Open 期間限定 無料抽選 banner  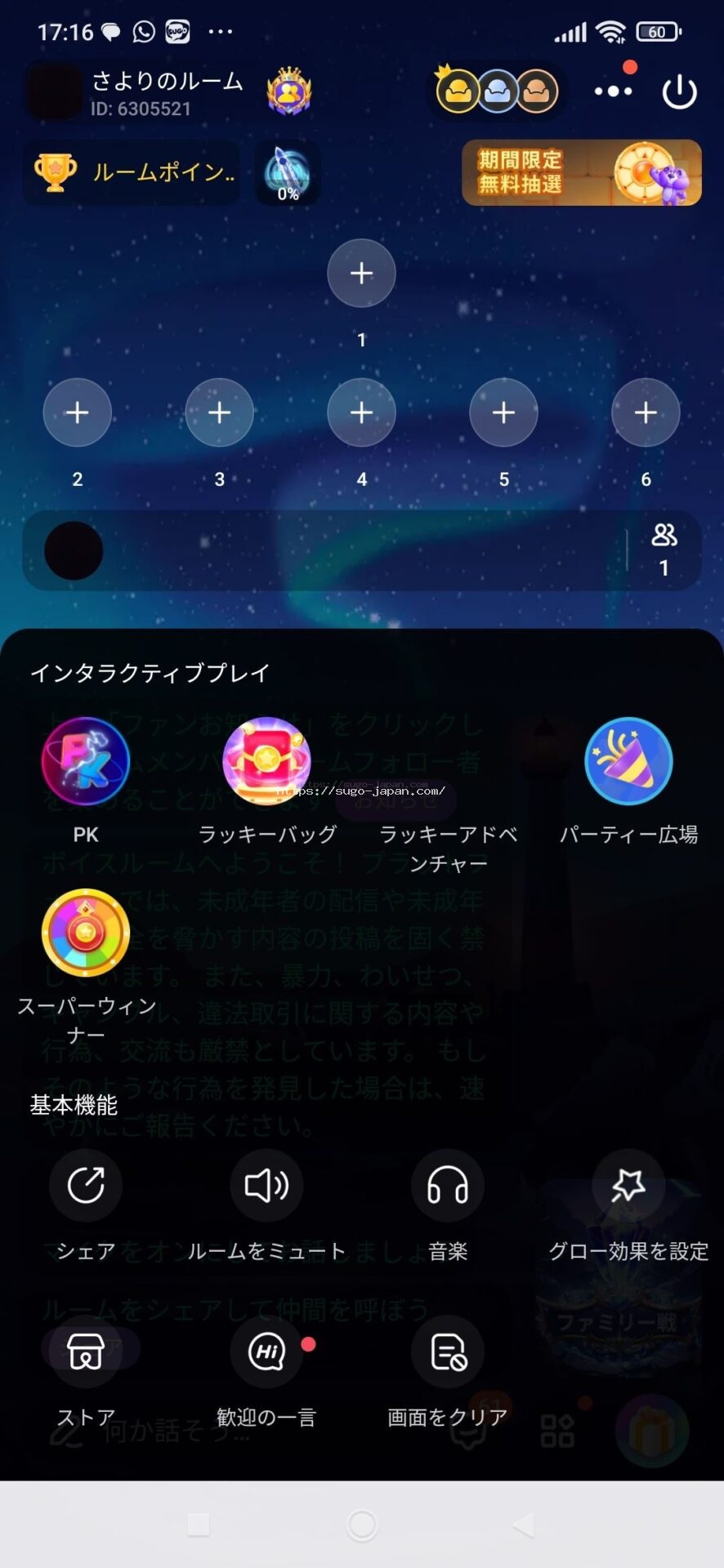tap(581, 172)
